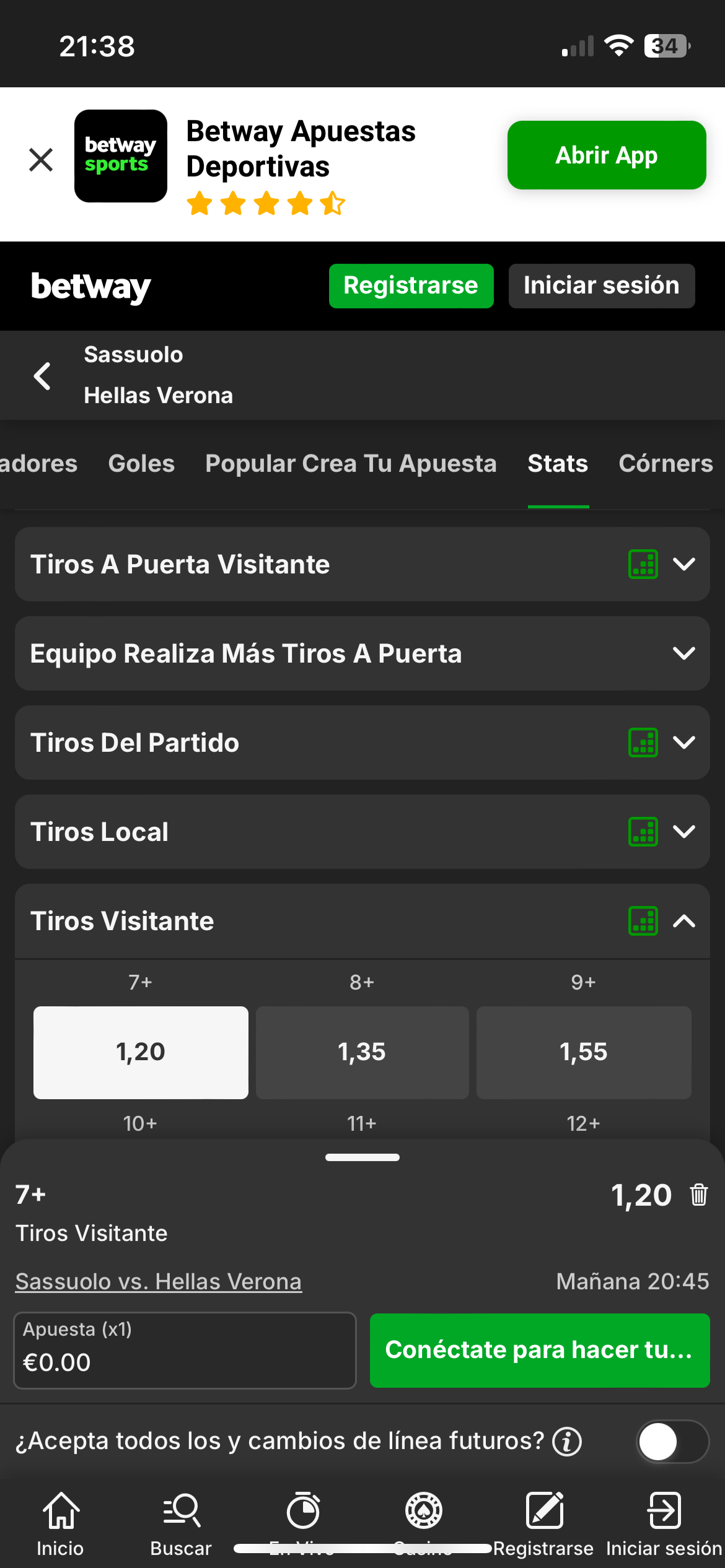Dismiss the Betway app banner

(x=41, y=160)
